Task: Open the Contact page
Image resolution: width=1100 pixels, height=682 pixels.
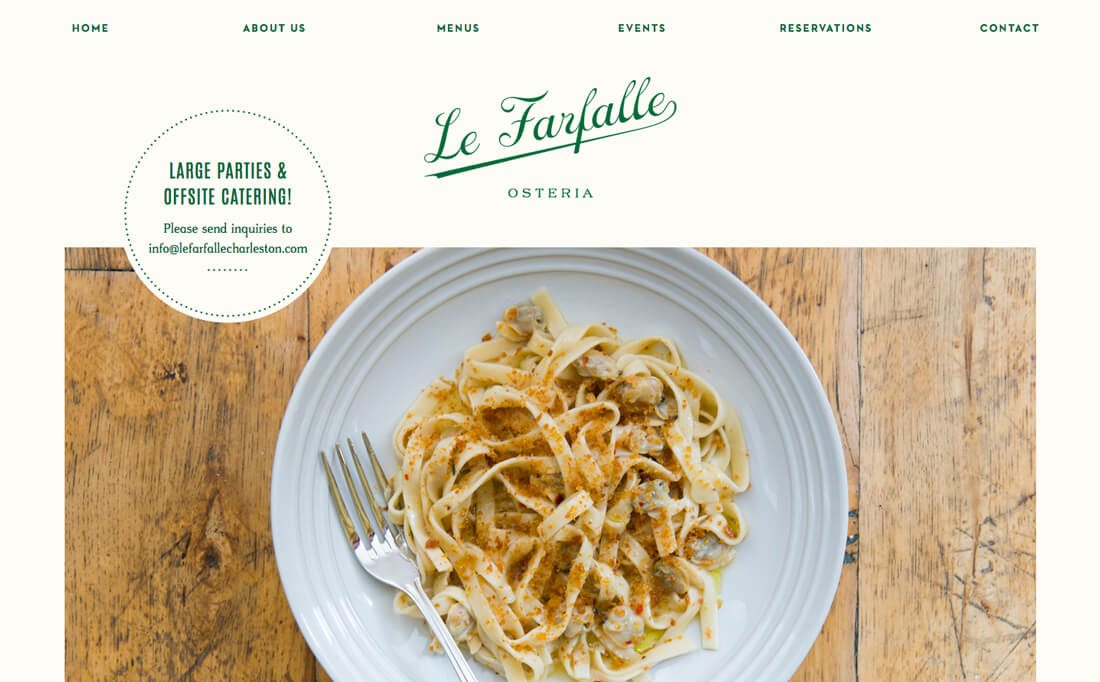Action: tap(1009, 28)
